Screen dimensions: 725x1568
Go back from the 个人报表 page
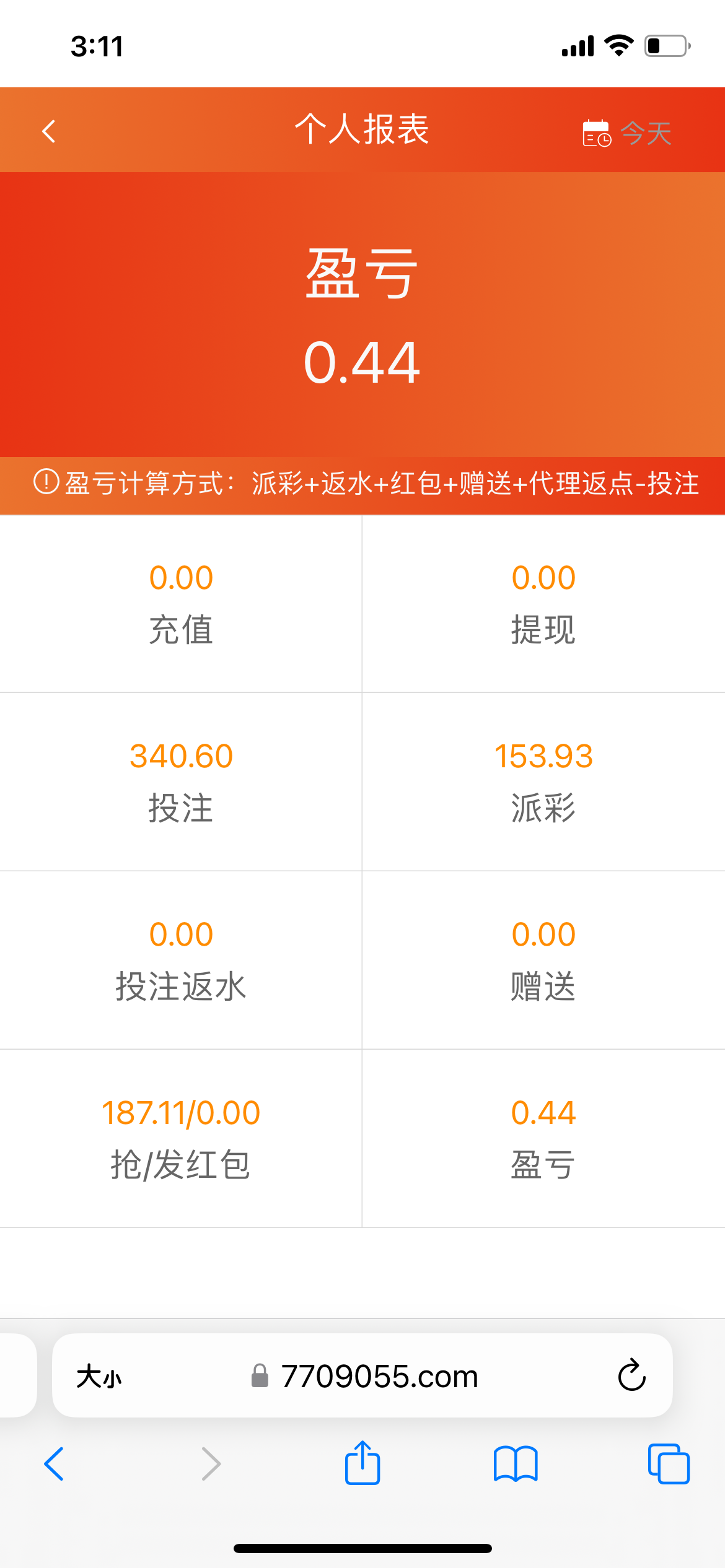49,131
